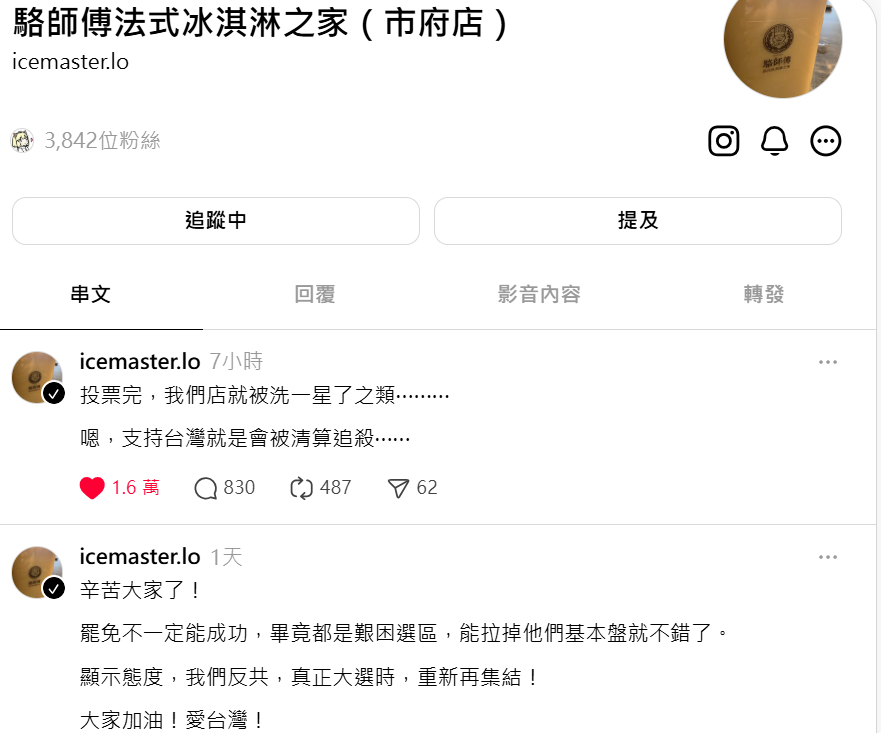The width and height of the screenshot is (881, 733).
Task: Select the 串文 tab
Action: click(90, 294)
